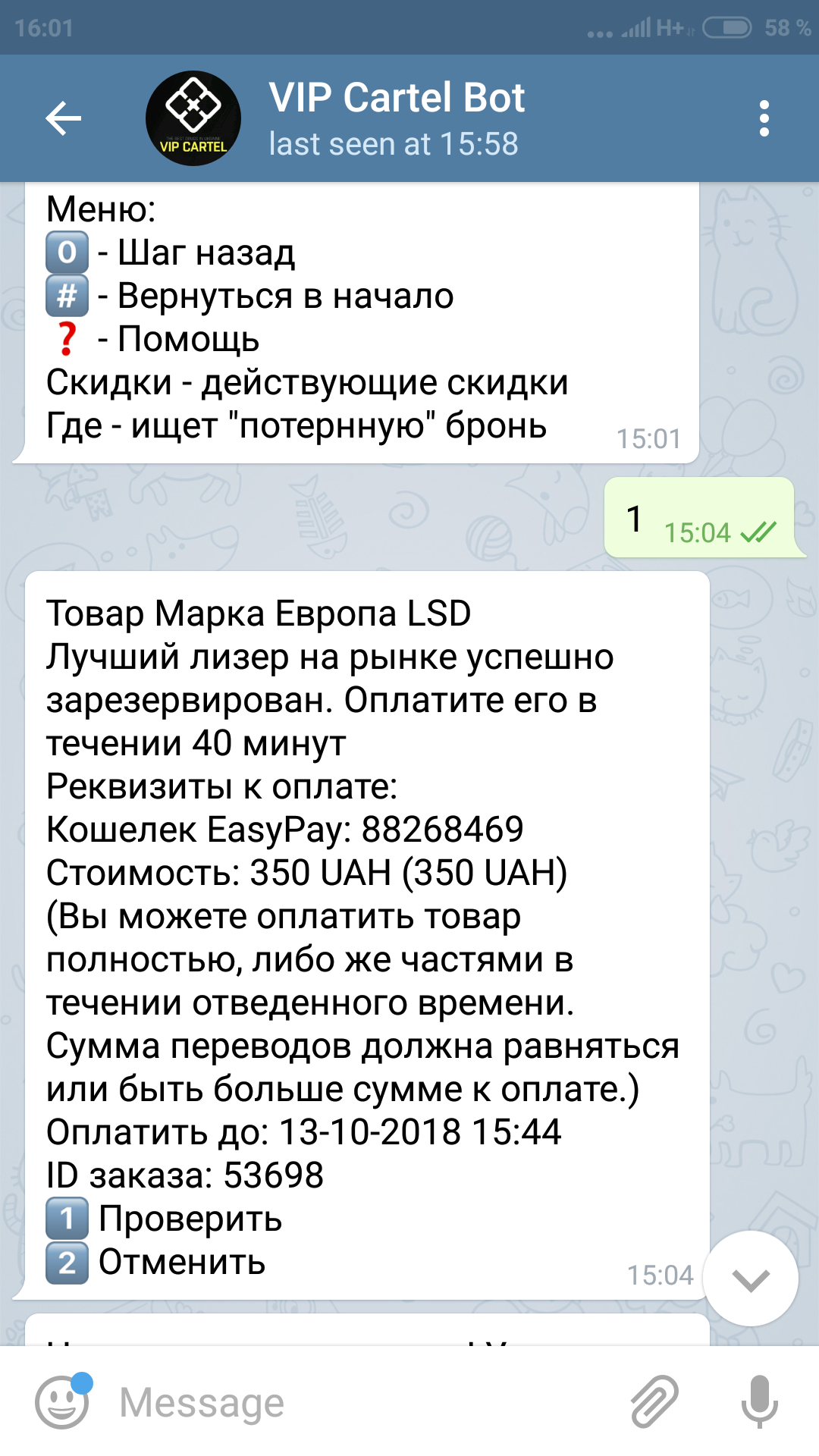Open the three-dot overflow menu
Image resolution: width=819 pixels, height=1456 pixels.
(x=764, y=118)
